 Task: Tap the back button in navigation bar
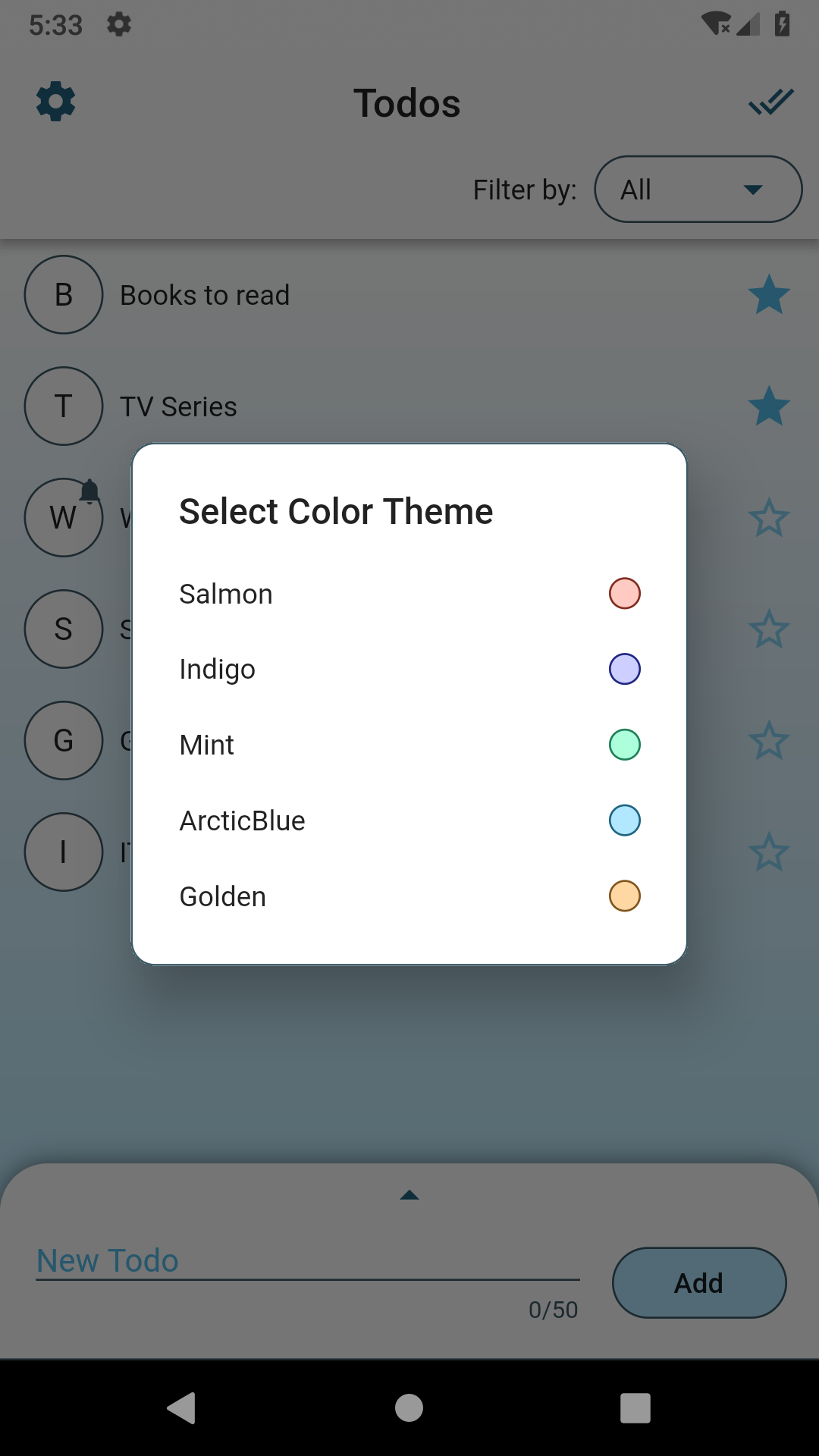182,1408
